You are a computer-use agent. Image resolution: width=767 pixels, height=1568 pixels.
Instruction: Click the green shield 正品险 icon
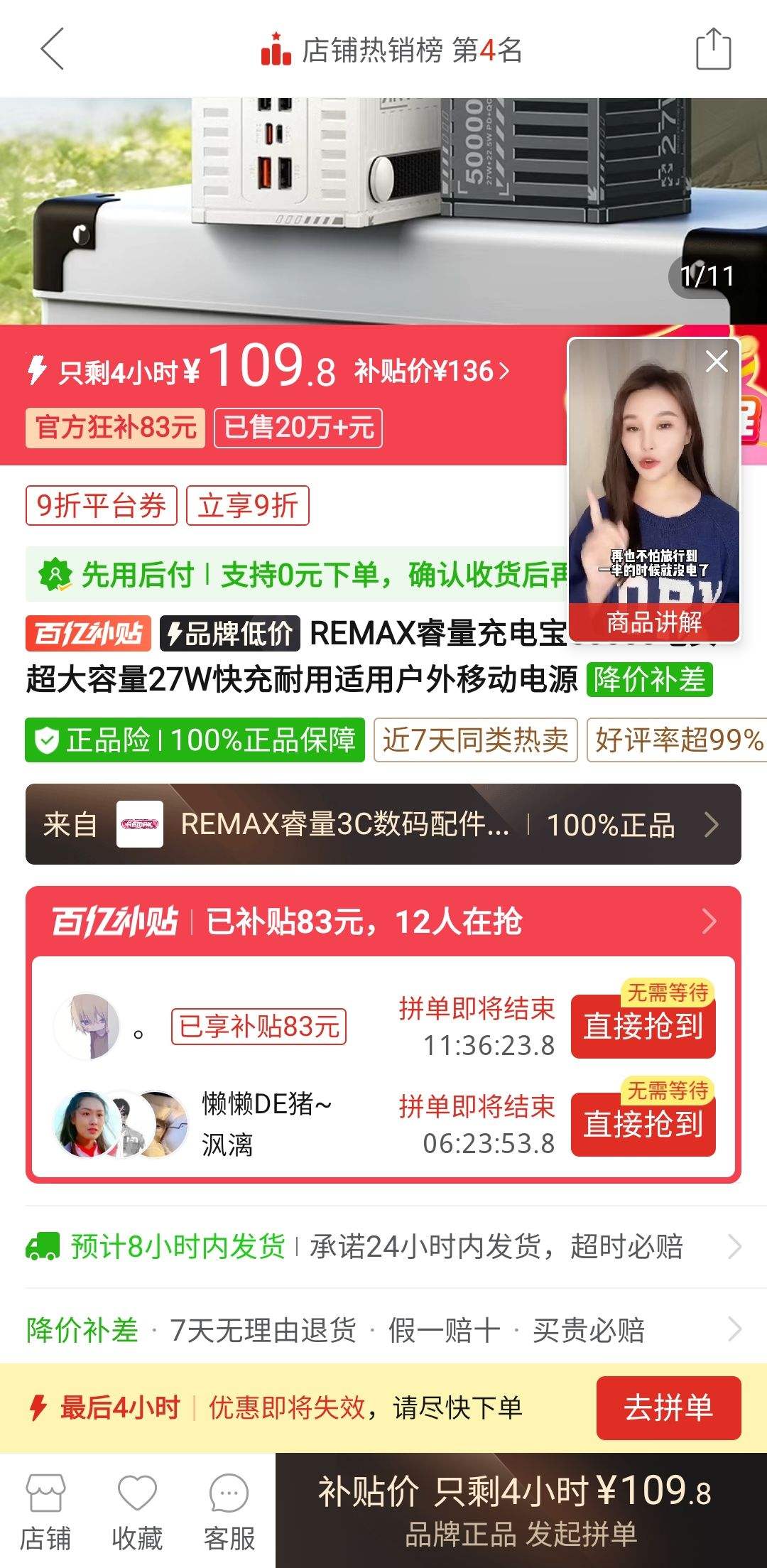tap(48, 742)
